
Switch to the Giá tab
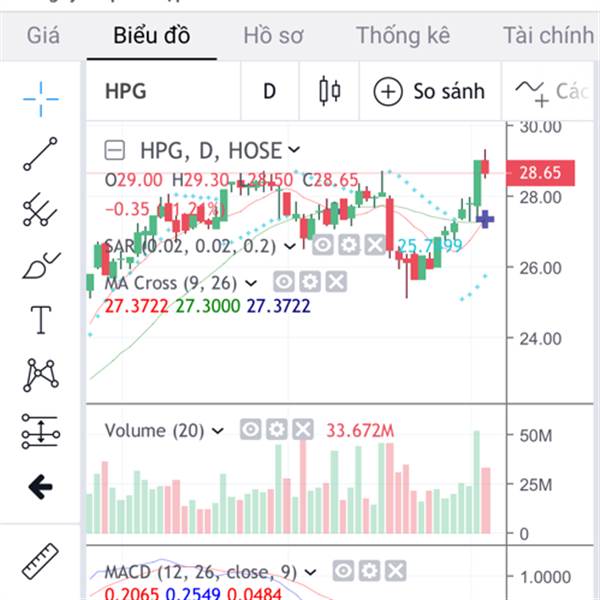[43, 36]
